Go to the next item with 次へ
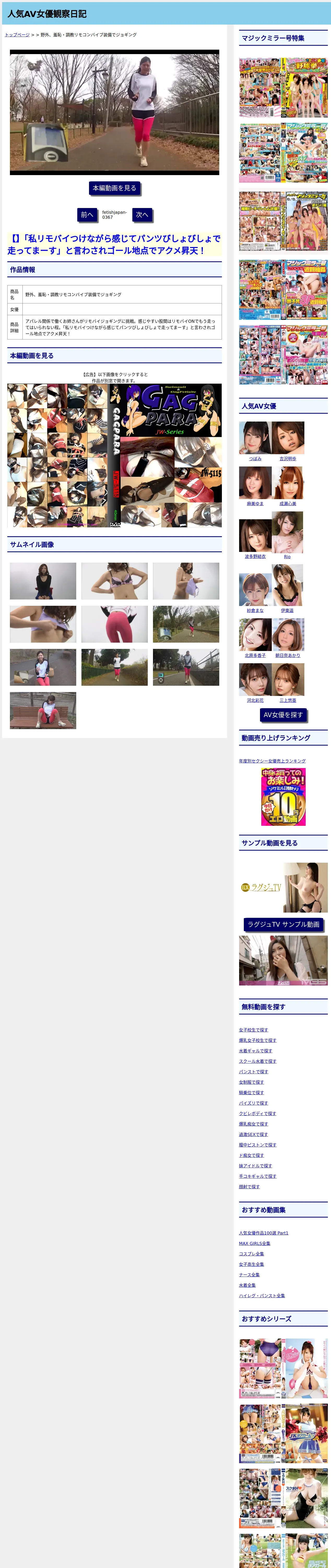 pos(142,215)
